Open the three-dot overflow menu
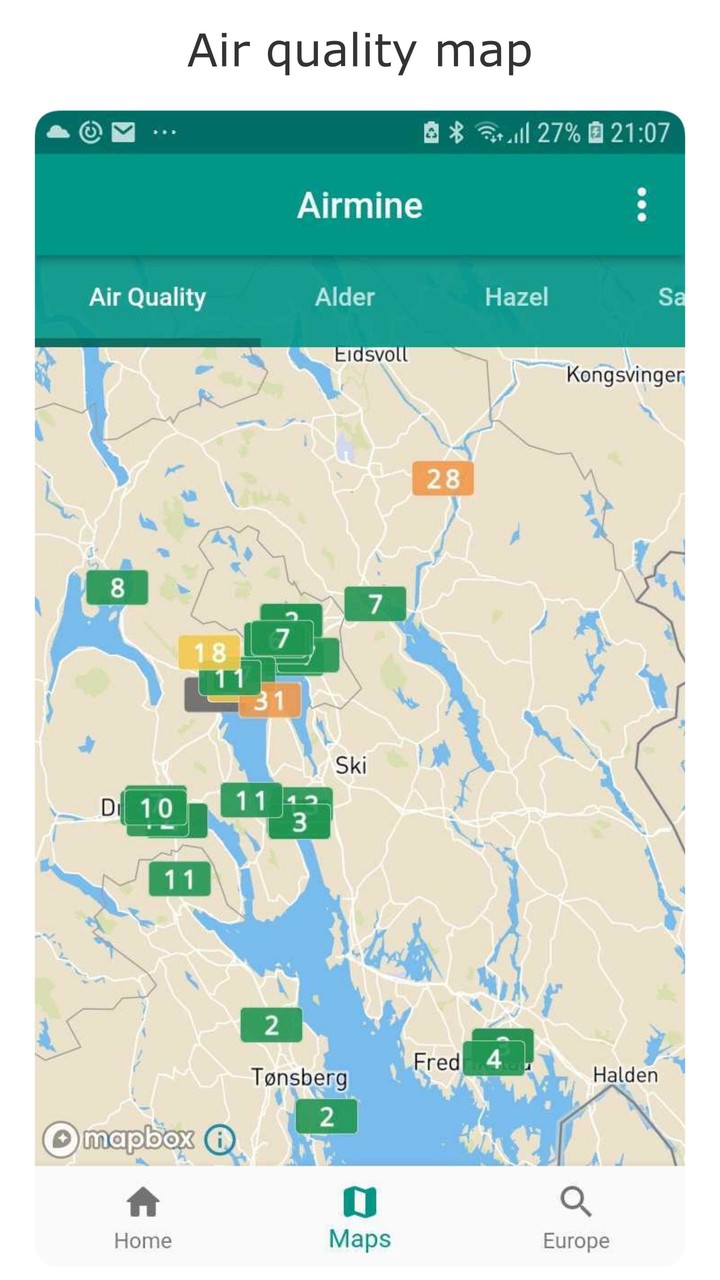720x1280 pixels. [642, 205]
